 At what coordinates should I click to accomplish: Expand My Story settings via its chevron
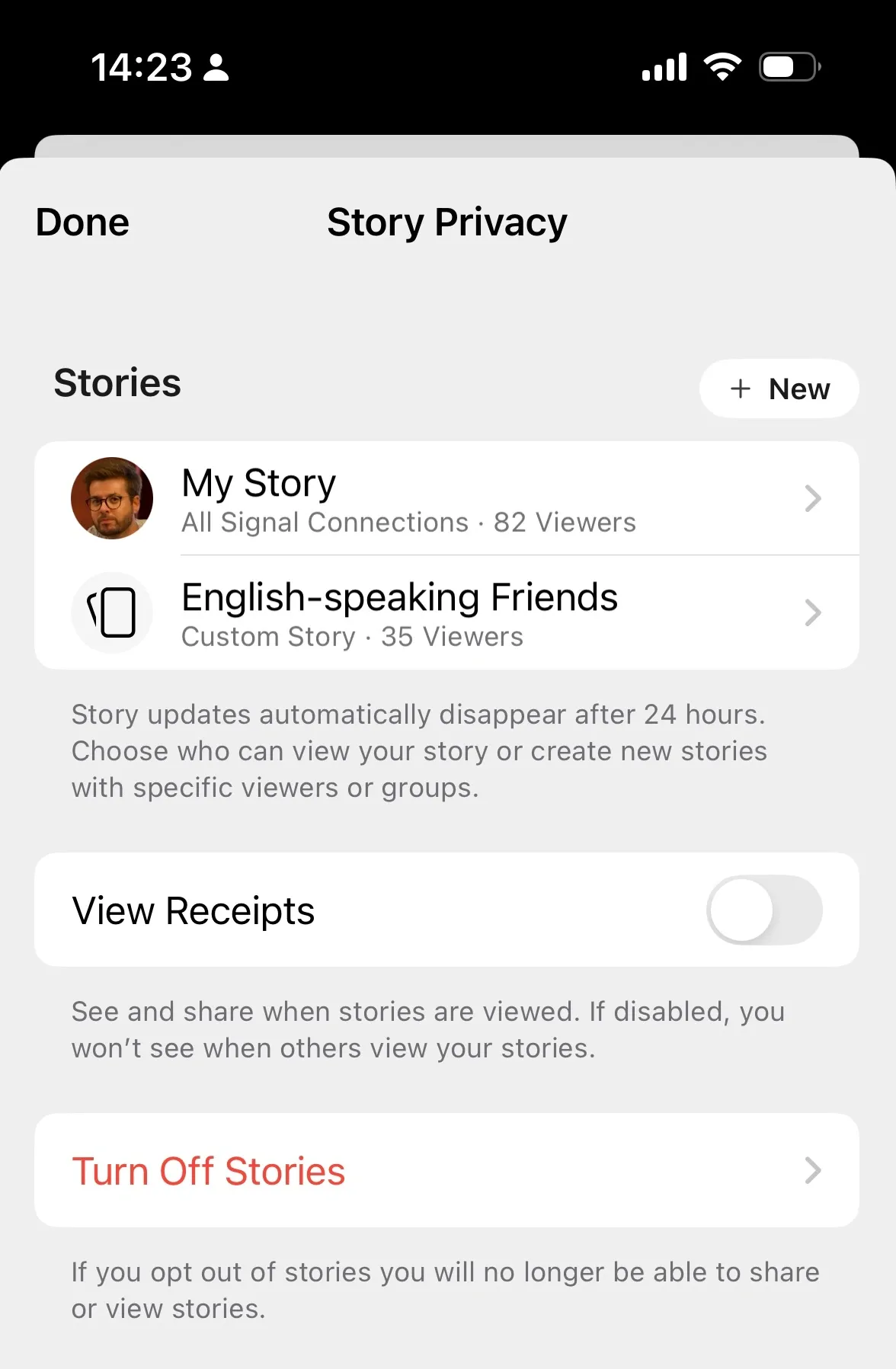pos(814,498)
